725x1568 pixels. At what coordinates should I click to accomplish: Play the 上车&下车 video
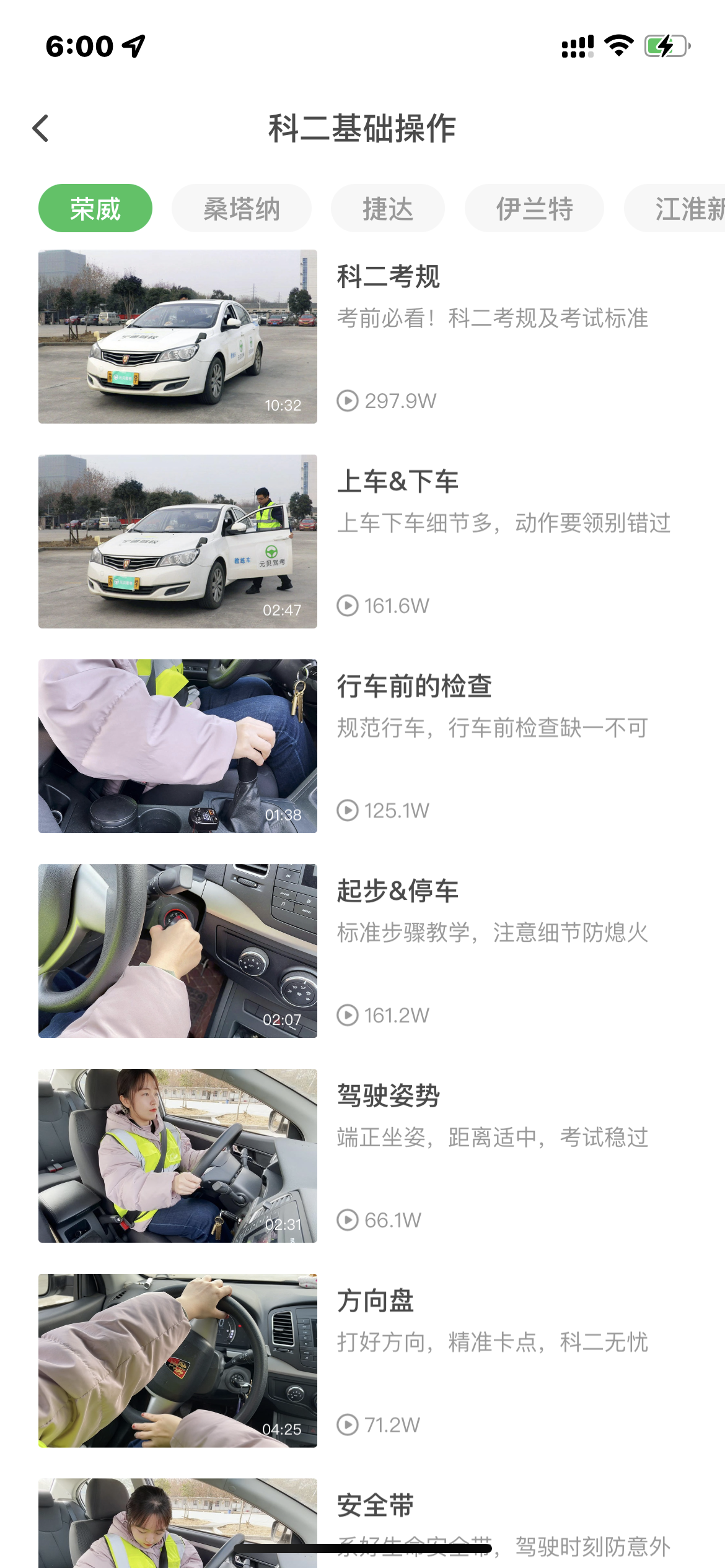click(x=178, y=542)
